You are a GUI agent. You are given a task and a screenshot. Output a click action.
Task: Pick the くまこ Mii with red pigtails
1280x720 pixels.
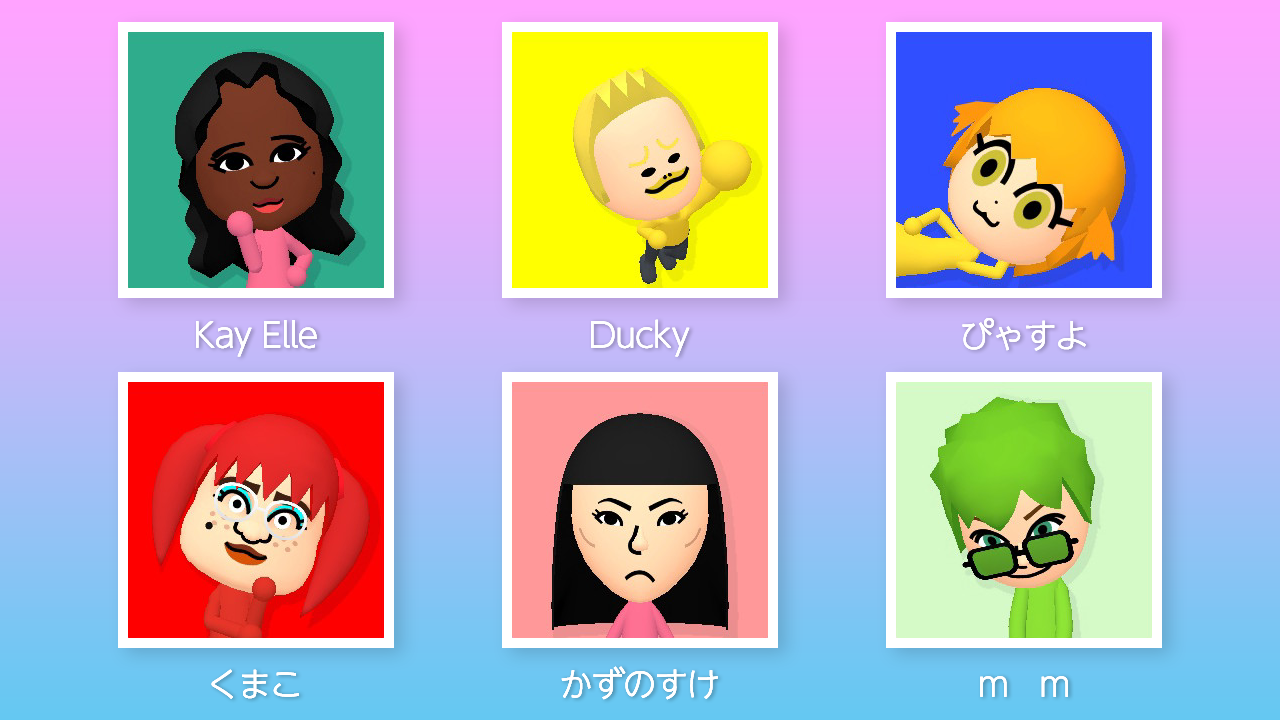click(256, 510)
